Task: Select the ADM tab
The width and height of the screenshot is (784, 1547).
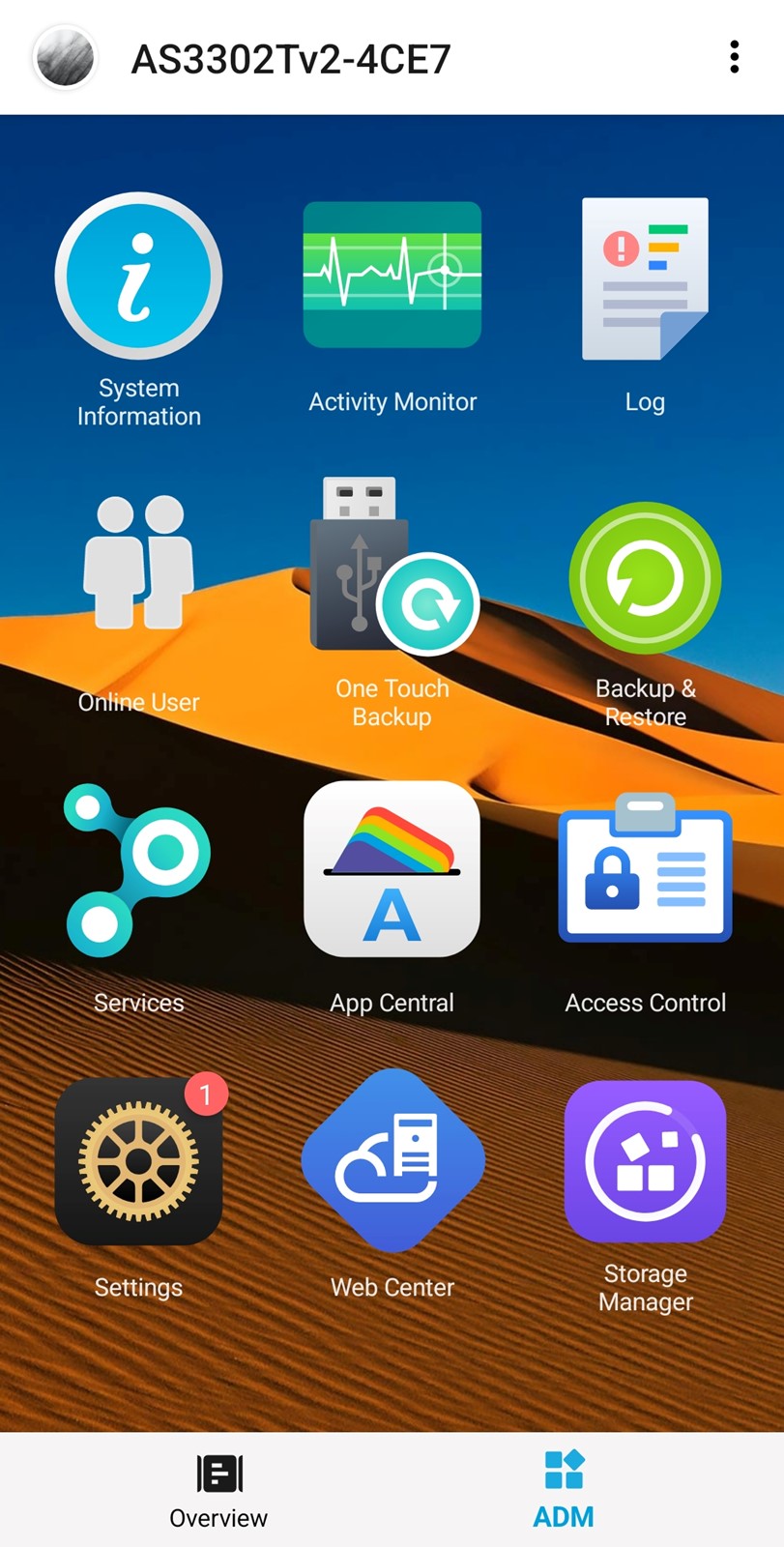Action: tap(564, 1490)
